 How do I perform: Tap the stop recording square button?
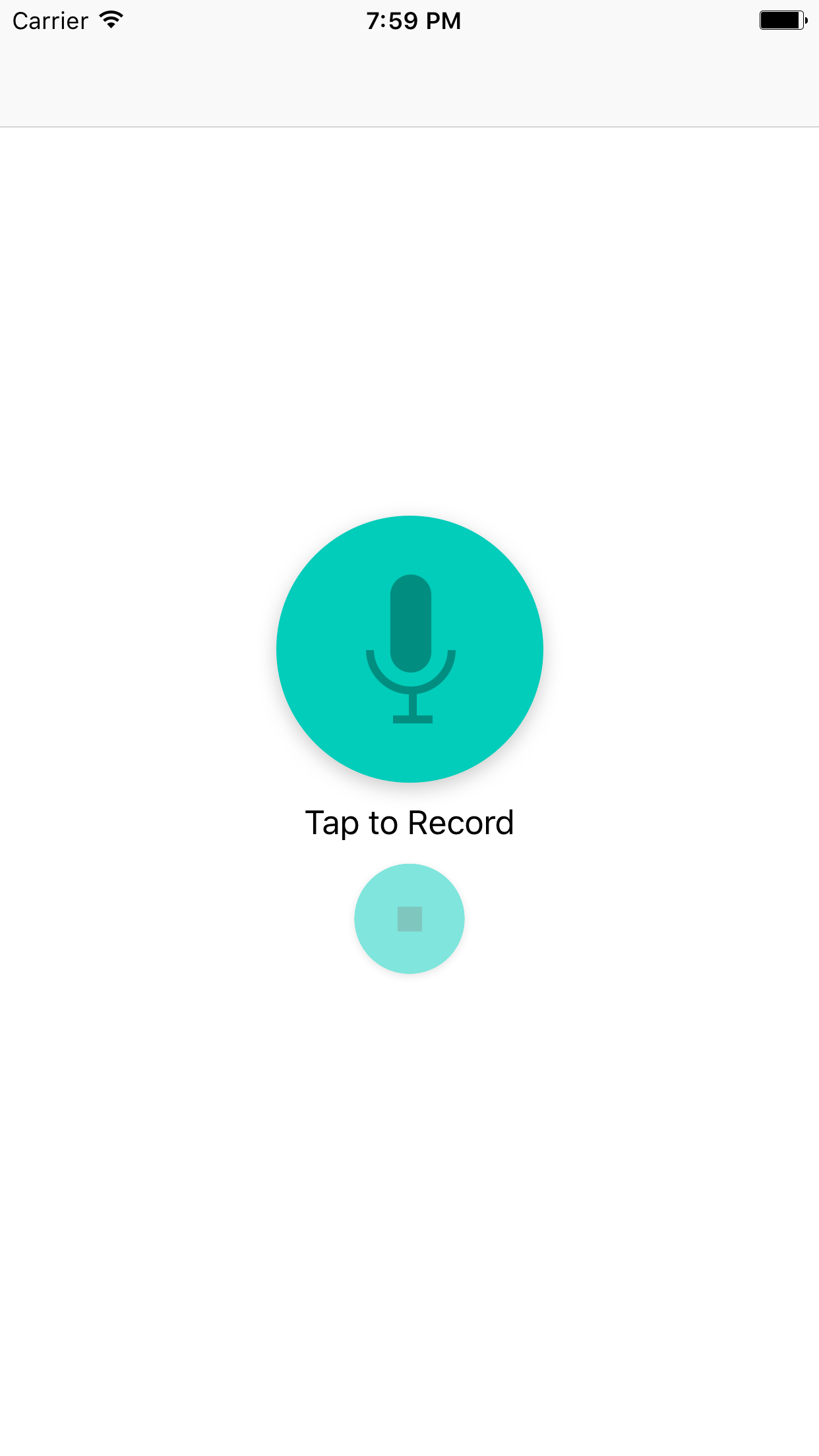409,919
